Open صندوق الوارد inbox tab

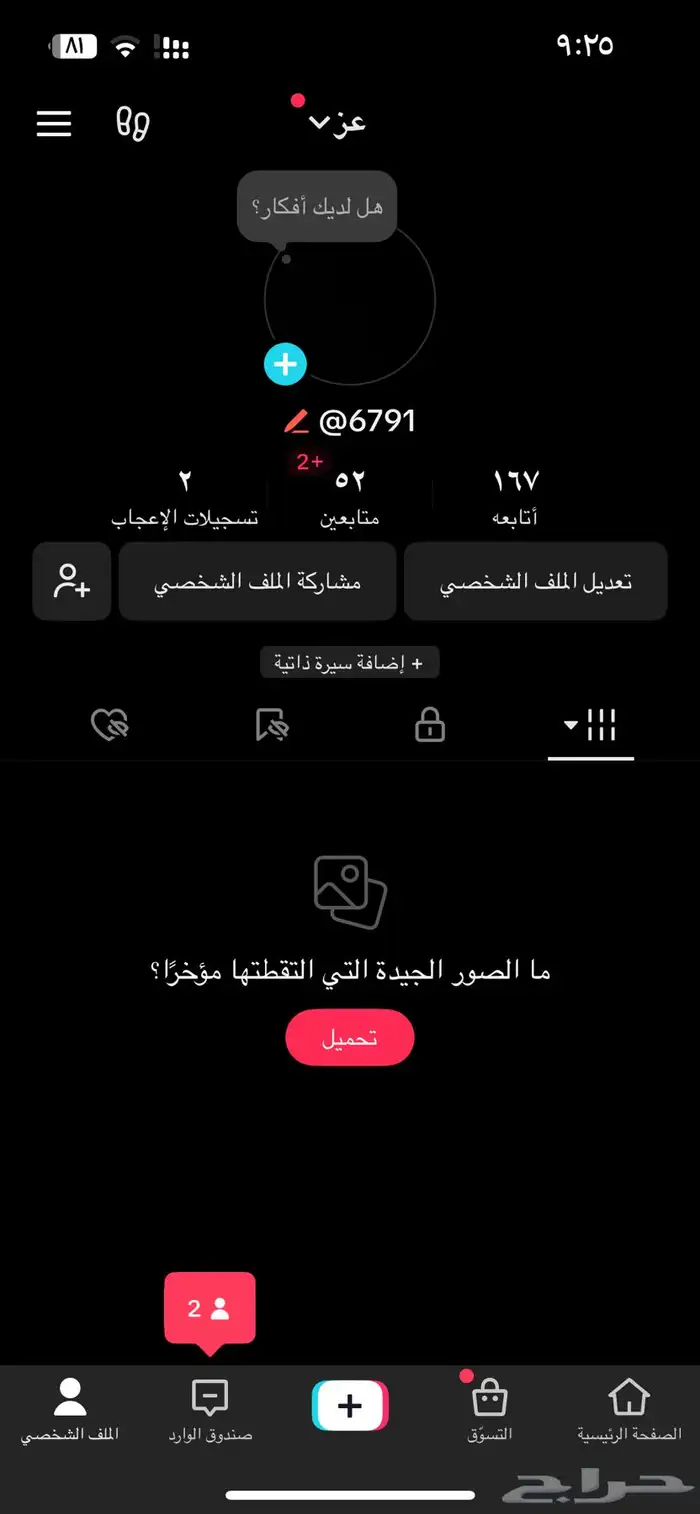pos(210,1410)
